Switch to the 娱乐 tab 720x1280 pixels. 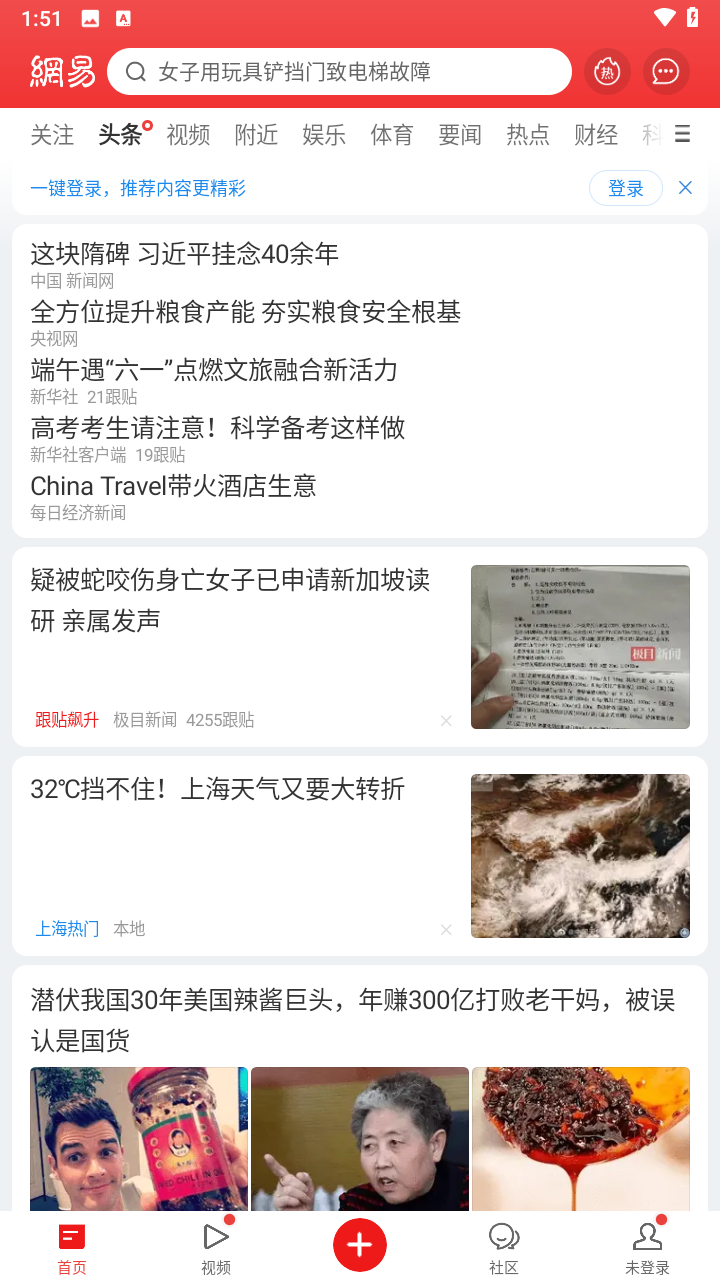pyautogui.click(x=324, y=135)
